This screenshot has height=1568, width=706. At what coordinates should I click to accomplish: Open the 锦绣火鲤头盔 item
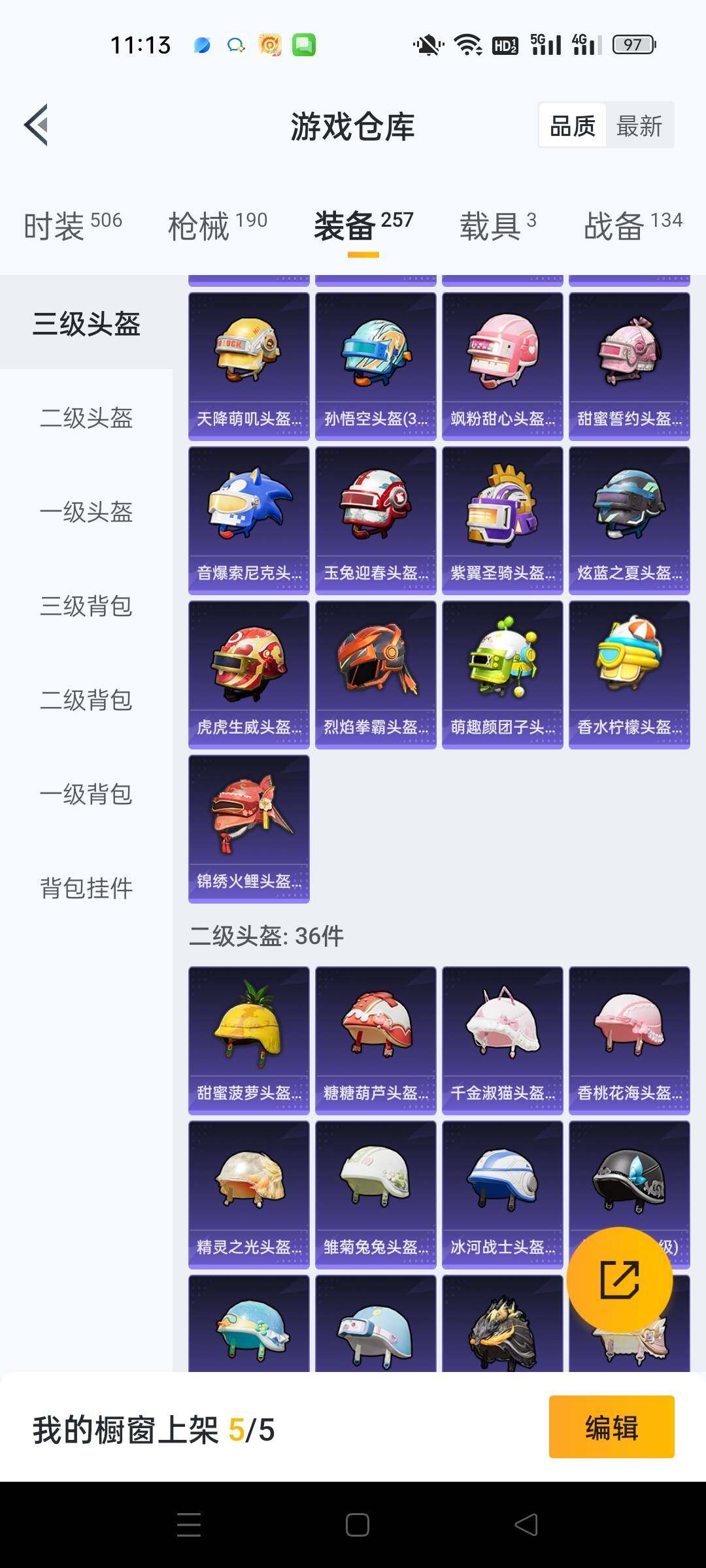pyautogui.click(x=248, y=828)
